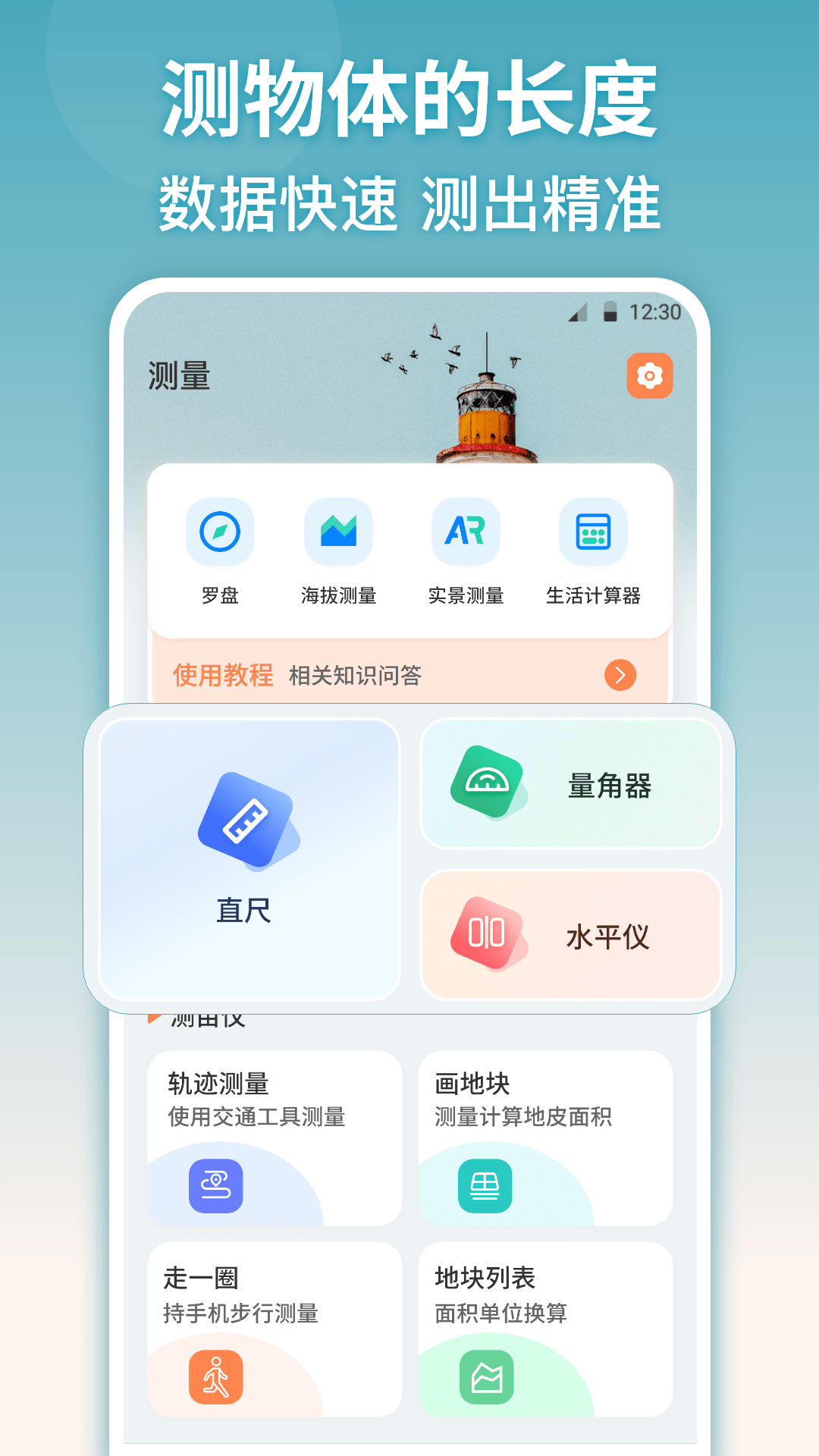Viewport: 819px width, 1456px height.
Task: Open the 使用教程 tutorial link
Action: 223,674
